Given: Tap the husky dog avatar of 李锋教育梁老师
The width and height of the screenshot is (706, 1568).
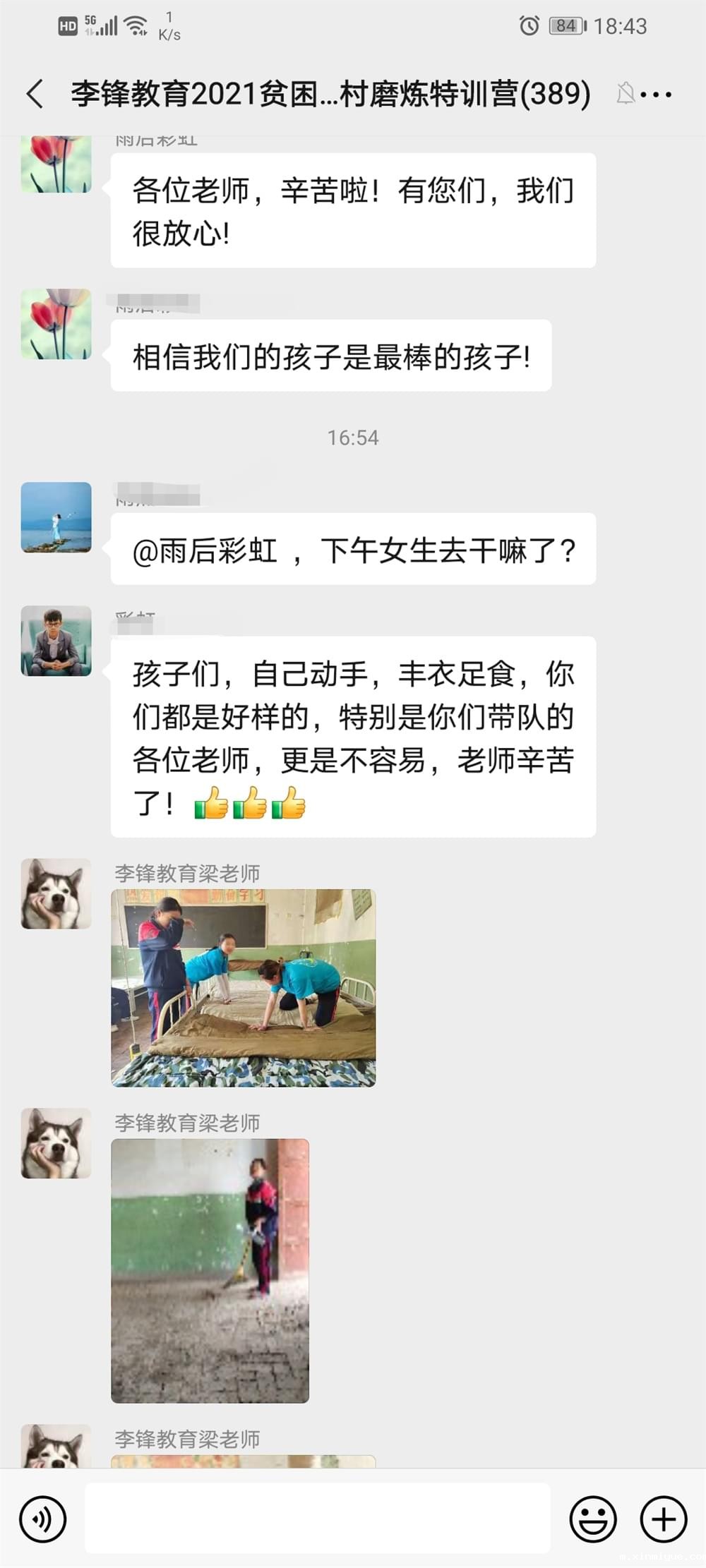Looking at the screenshot, I should click(56, 893).
